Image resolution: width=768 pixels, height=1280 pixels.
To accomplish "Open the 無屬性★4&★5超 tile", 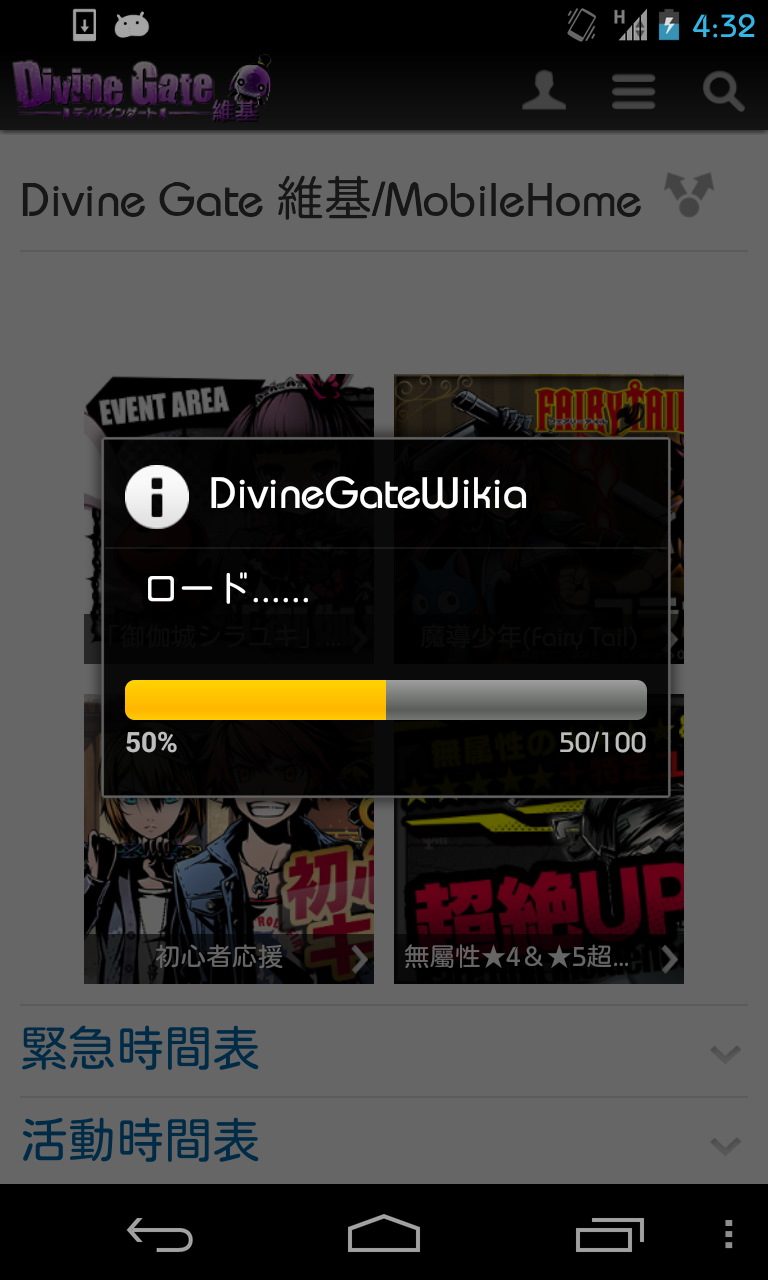I will pos(539,839).
